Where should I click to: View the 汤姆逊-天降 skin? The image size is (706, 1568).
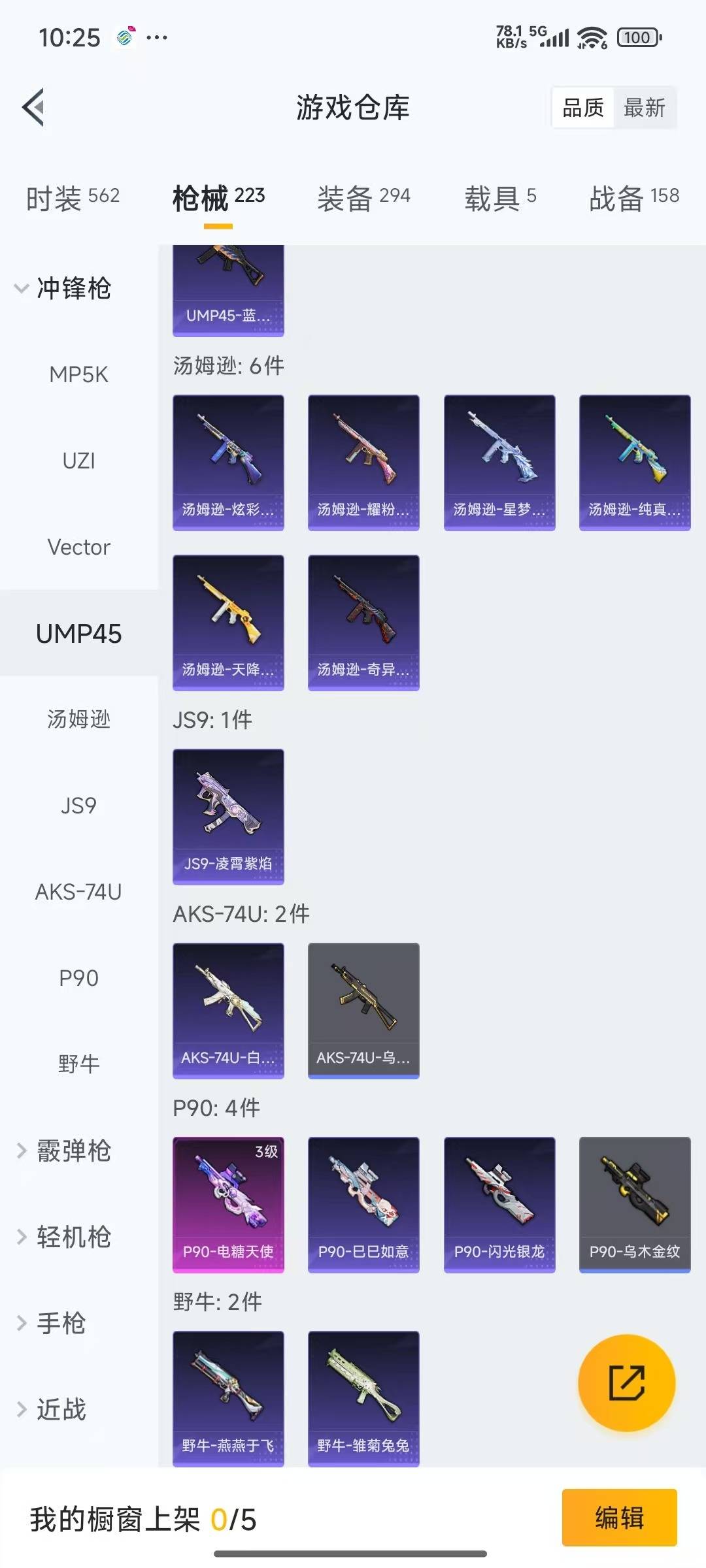tap(228, 623)
